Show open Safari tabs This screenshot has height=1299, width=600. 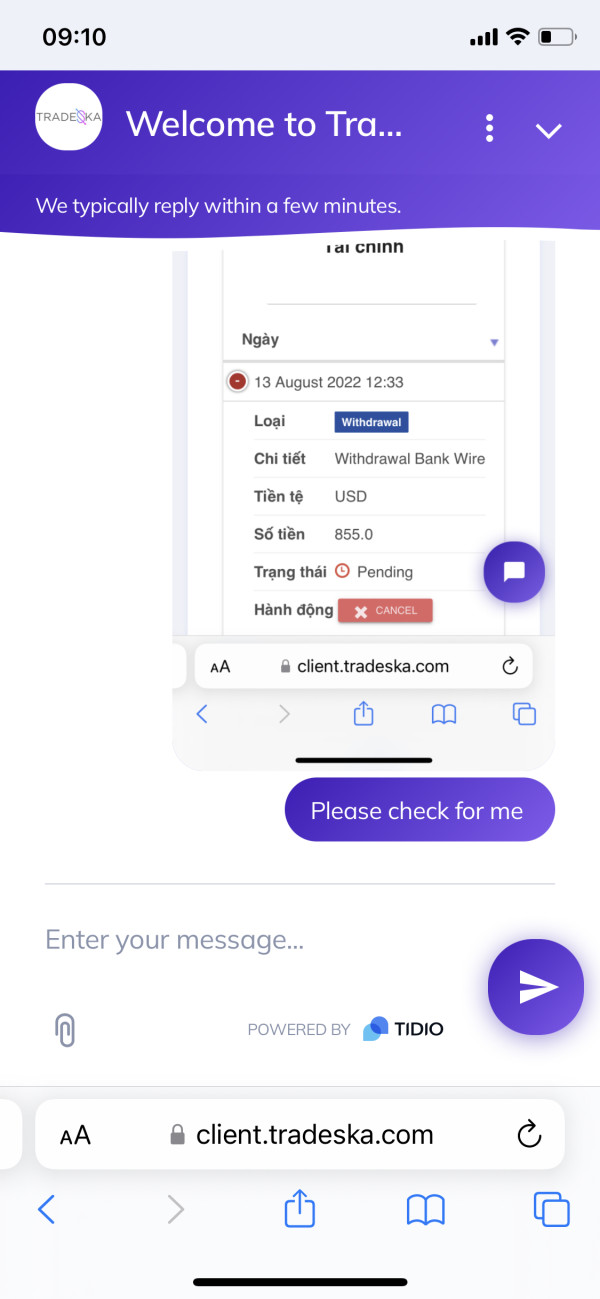[x=551, y=1210]
